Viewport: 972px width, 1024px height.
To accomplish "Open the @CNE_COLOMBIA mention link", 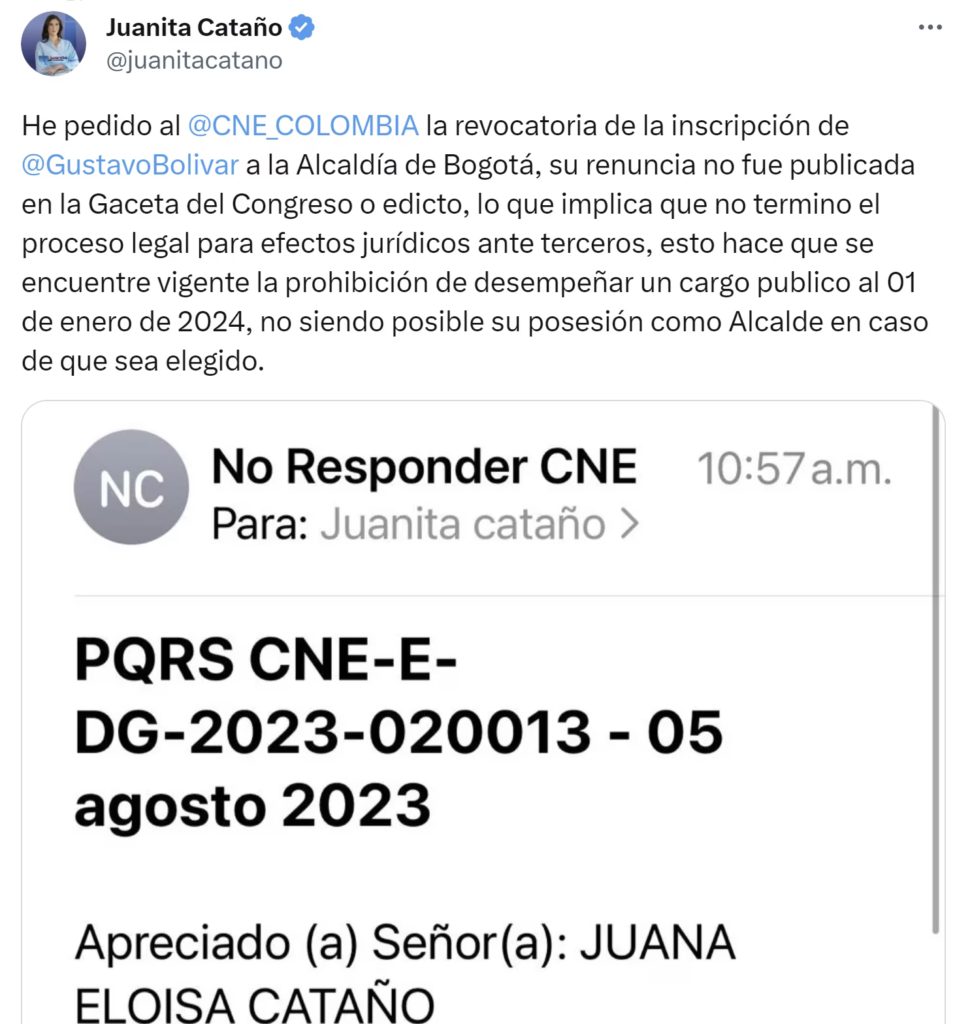I will (x=303, y=127).
